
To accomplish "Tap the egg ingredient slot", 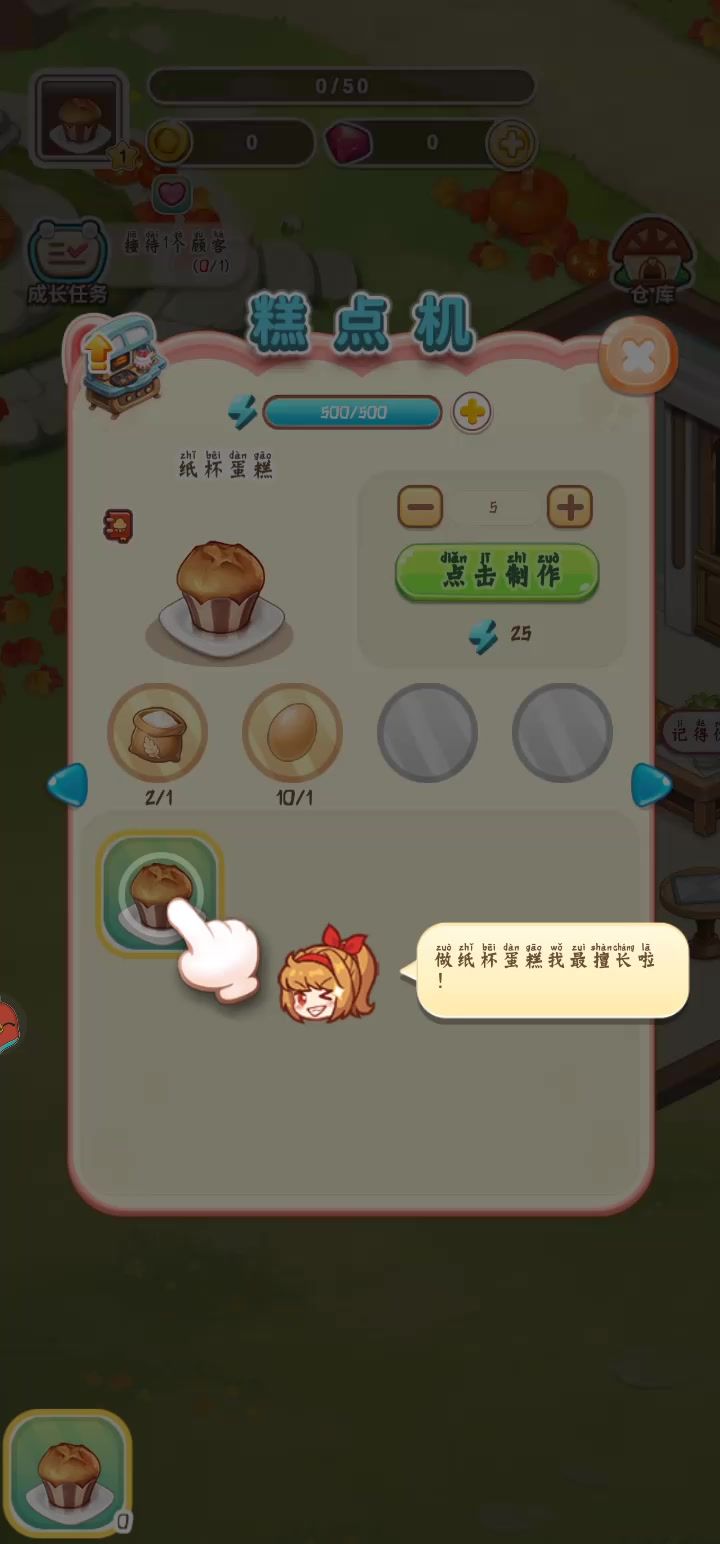I will [292, 733].
